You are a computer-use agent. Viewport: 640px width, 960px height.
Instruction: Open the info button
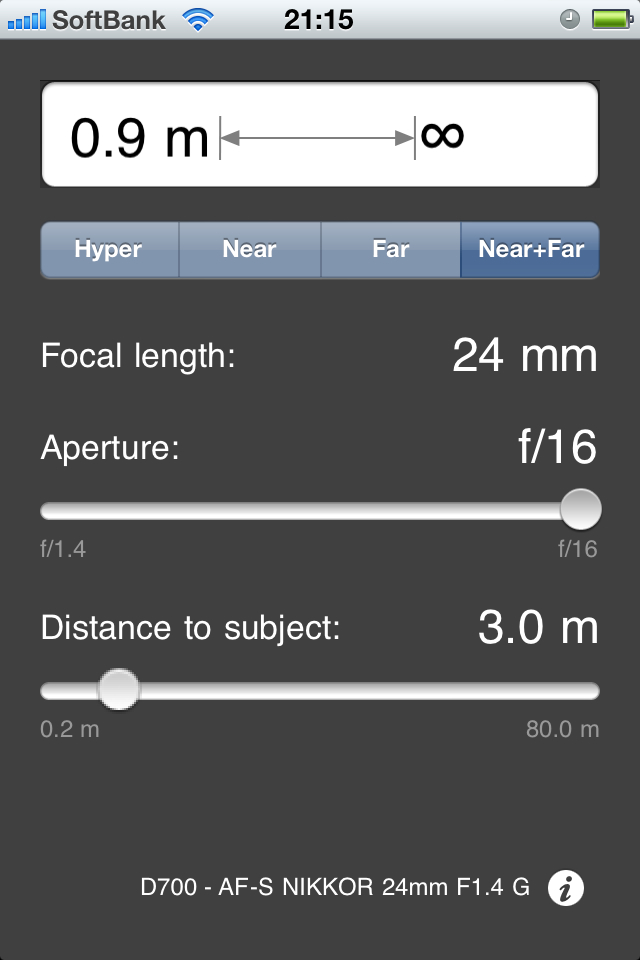(x=566, y=887)
